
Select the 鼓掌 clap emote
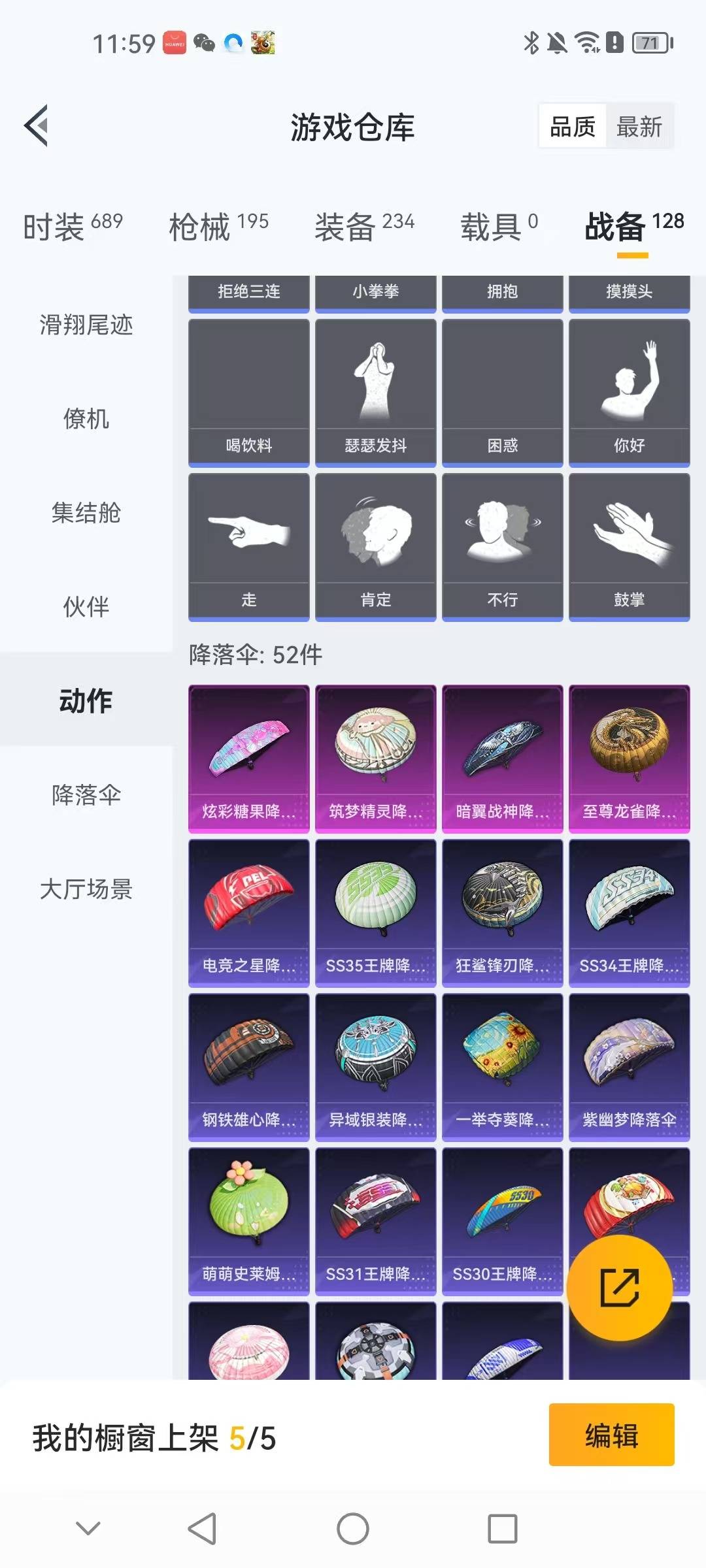coord(630,542)
